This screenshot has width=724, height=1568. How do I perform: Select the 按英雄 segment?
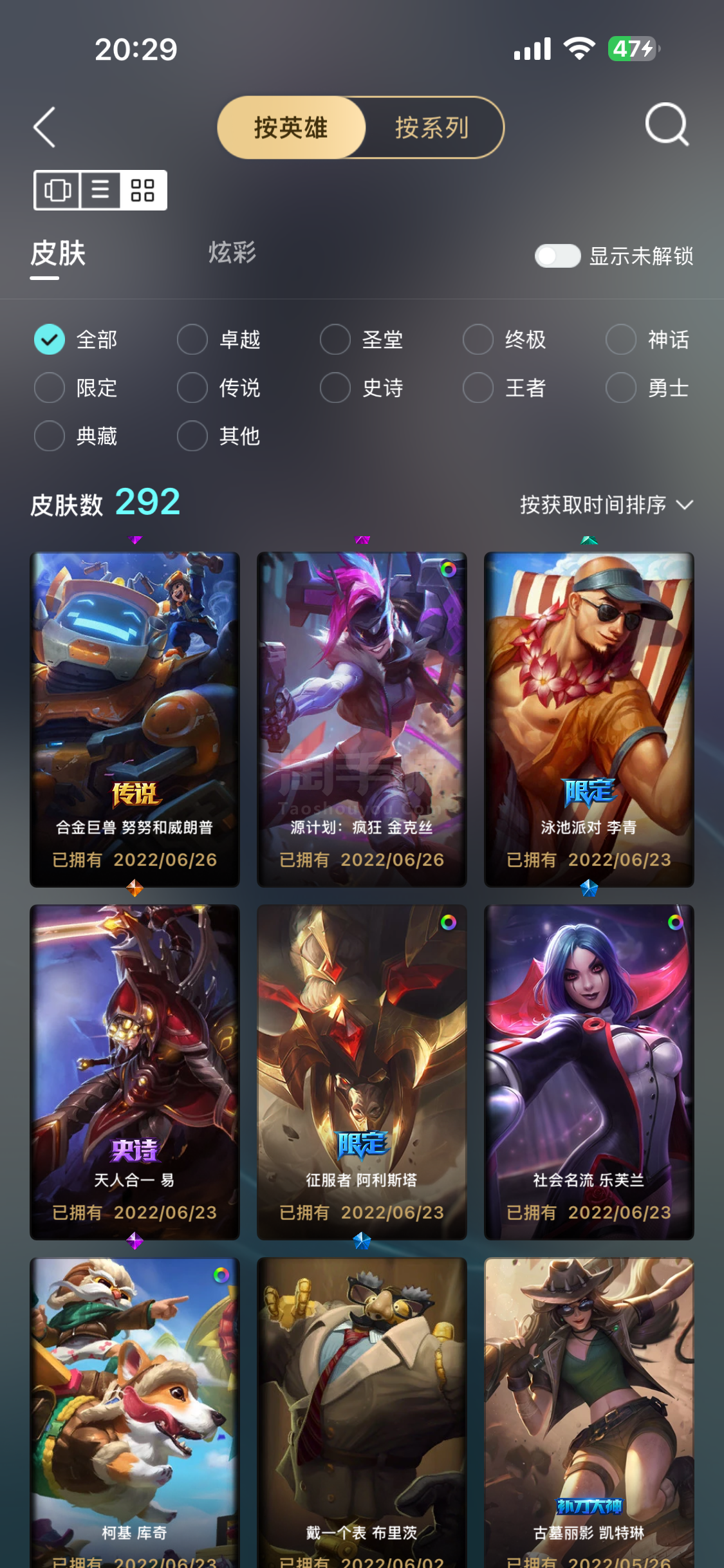click(x=291, y=127)
